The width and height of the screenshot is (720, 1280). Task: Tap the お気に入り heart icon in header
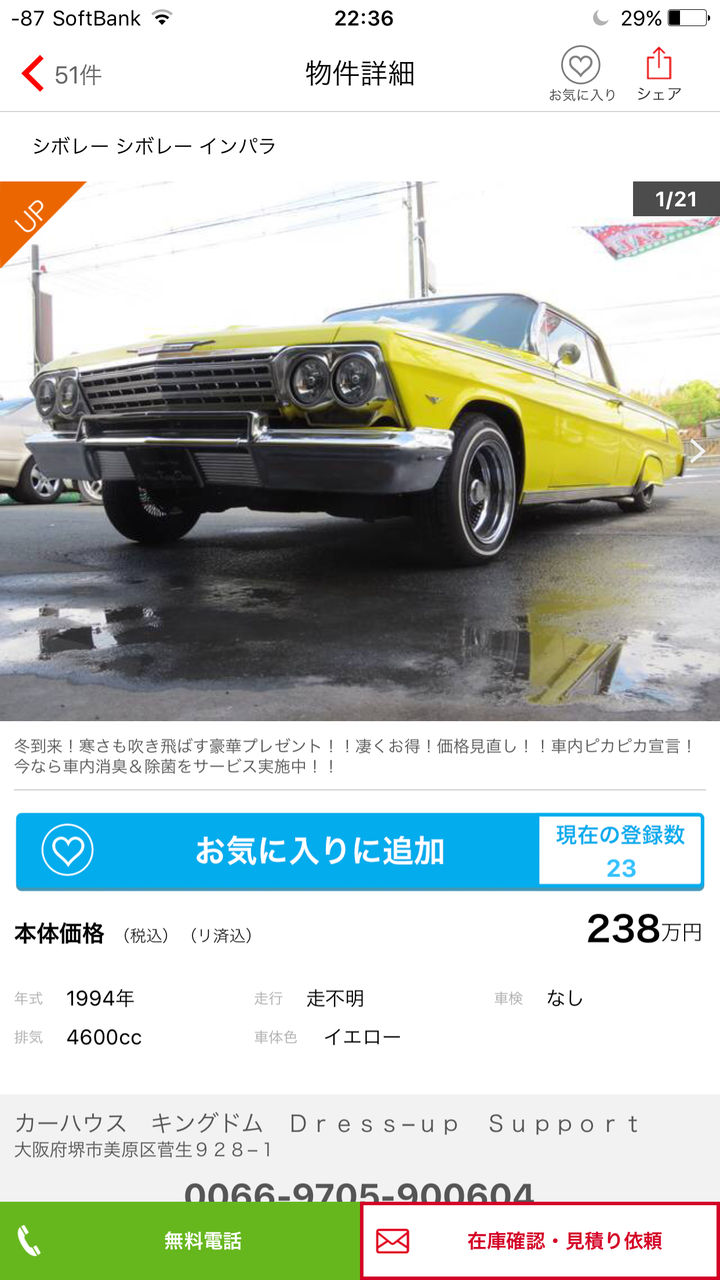[581, 70]
